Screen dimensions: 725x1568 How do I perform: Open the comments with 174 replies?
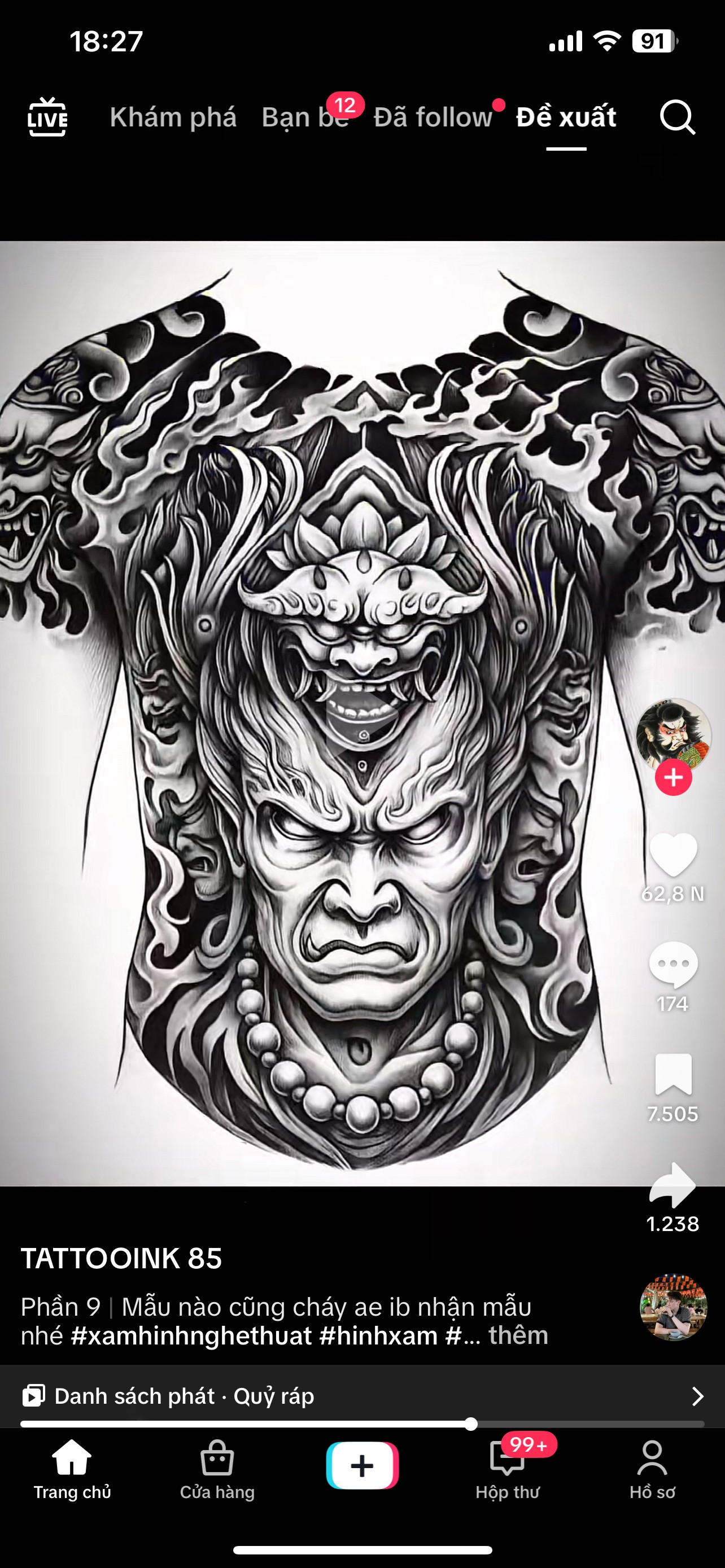(x=672, y=965)
